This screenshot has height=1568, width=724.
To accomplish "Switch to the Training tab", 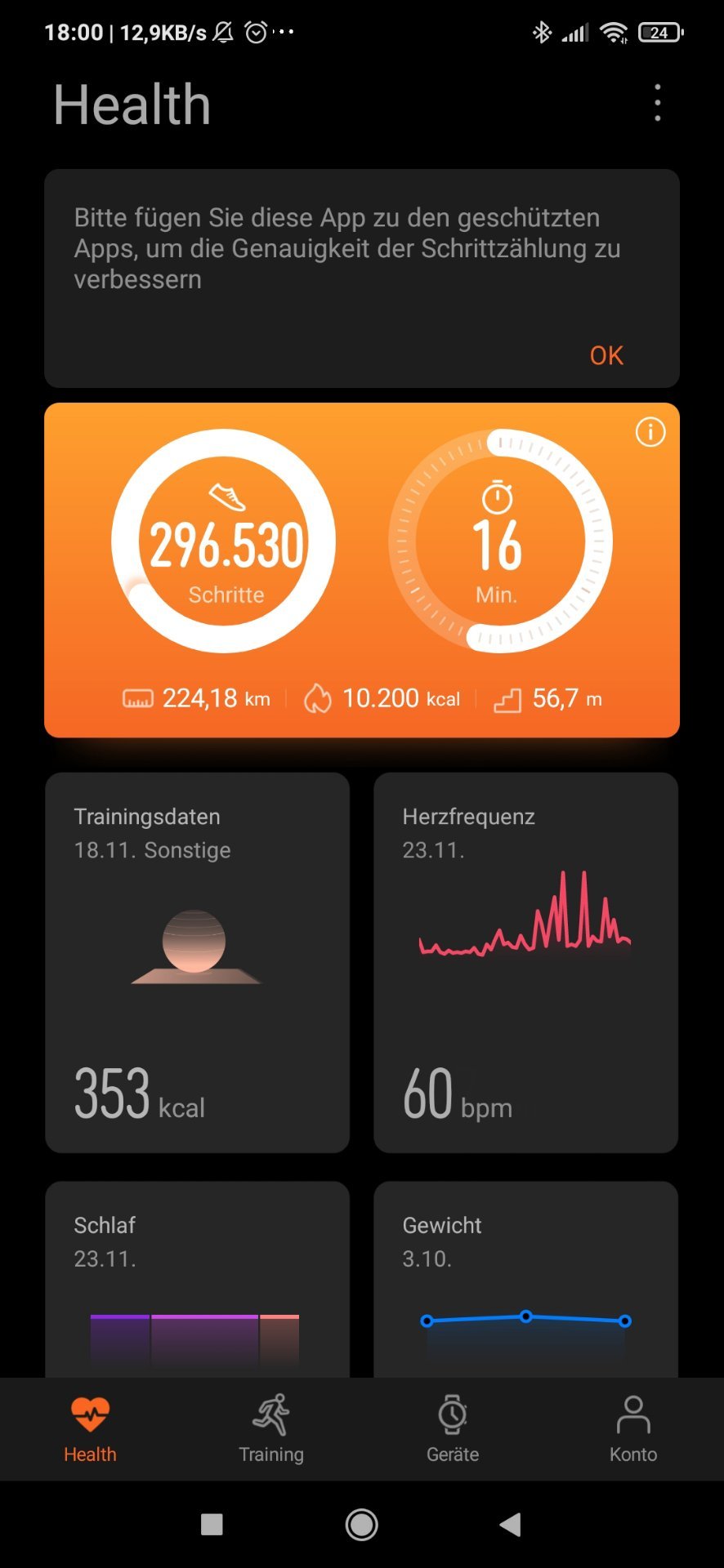I will (271, 1429).
